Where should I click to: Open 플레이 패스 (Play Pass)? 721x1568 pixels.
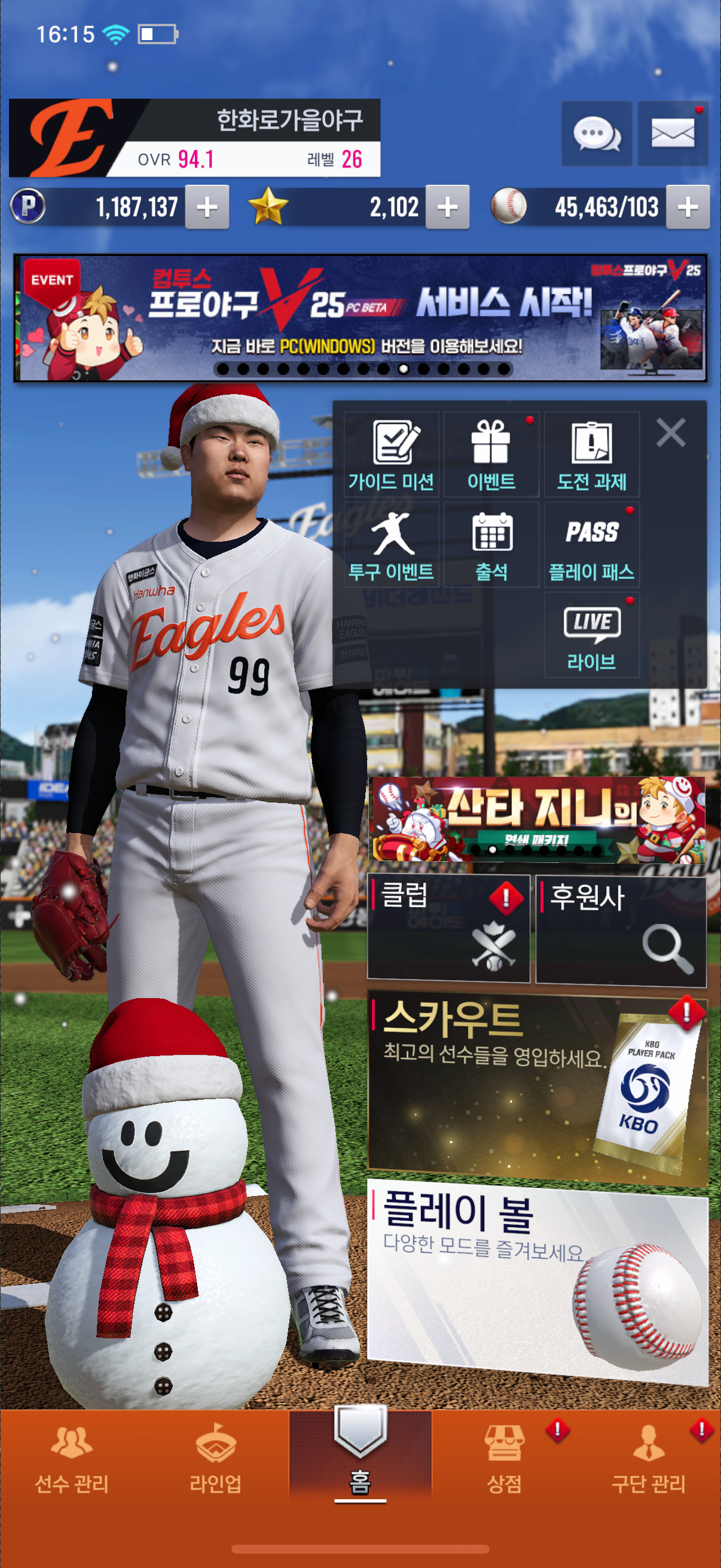pyautogui.click(x=591, y=545)
